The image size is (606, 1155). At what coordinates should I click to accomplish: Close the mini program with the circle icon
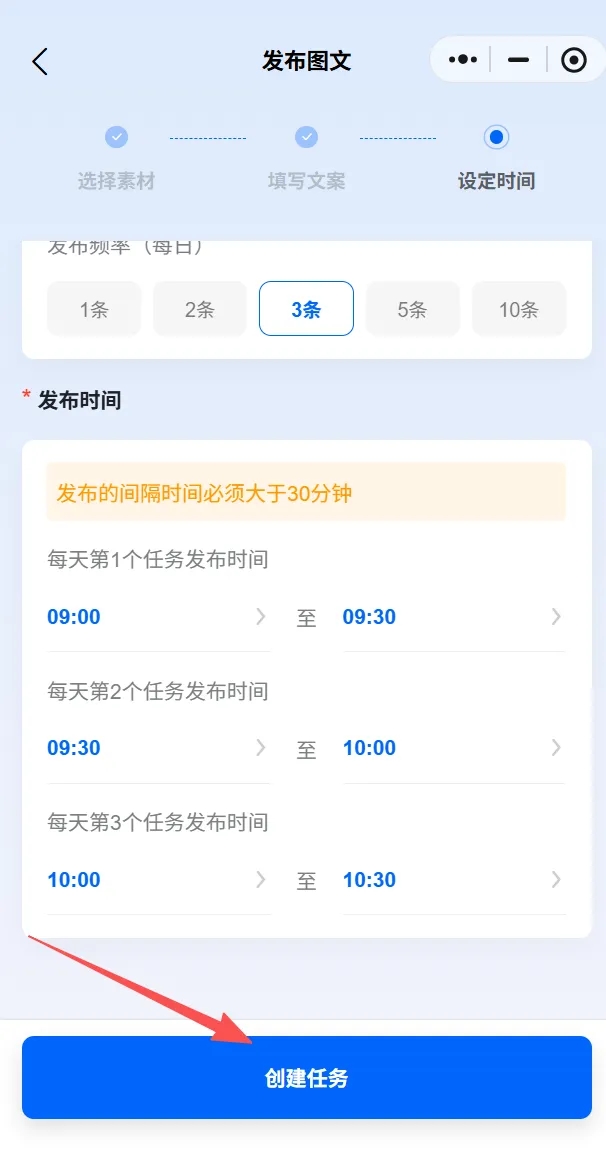pos(574,60)
